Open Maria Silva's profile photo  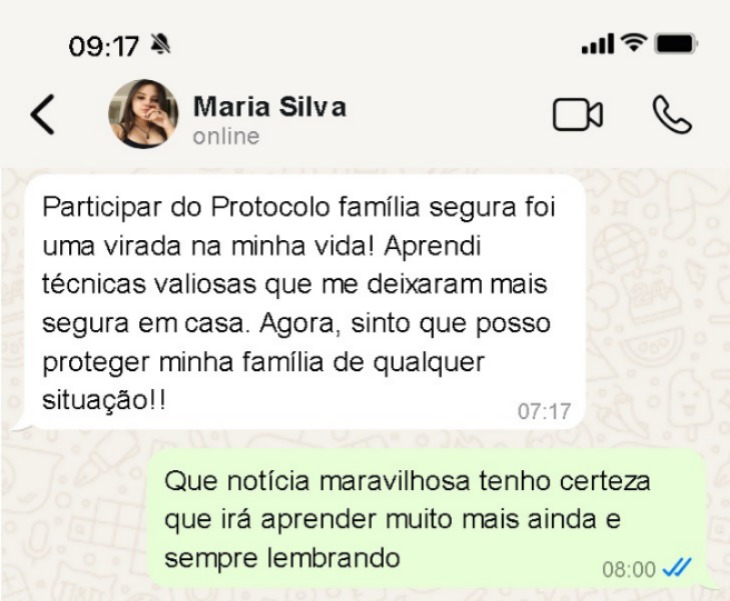143,114
